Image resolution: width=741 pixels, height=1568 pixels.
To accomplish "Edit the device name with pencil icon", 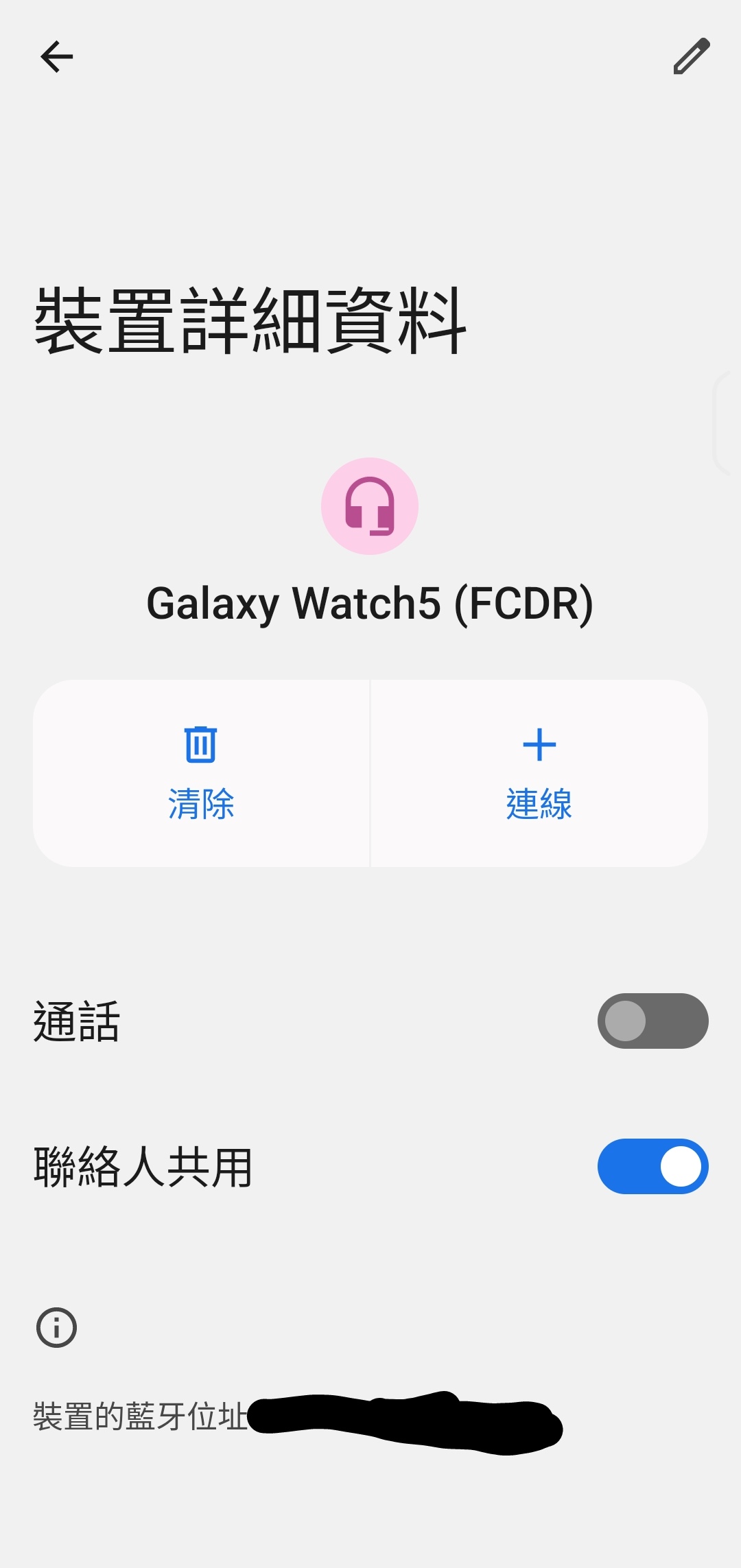I will pyautogui.click(x=691, y=56).
